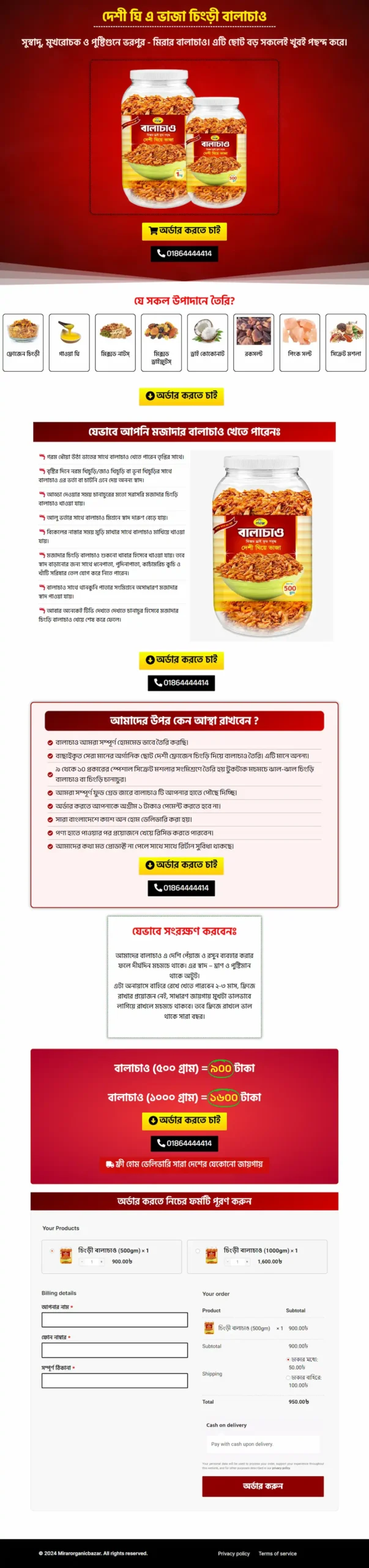Tap the order button in the free delivery price section
The width and height of the screenshot is (369, 1568).
[x=184, y=1121]
